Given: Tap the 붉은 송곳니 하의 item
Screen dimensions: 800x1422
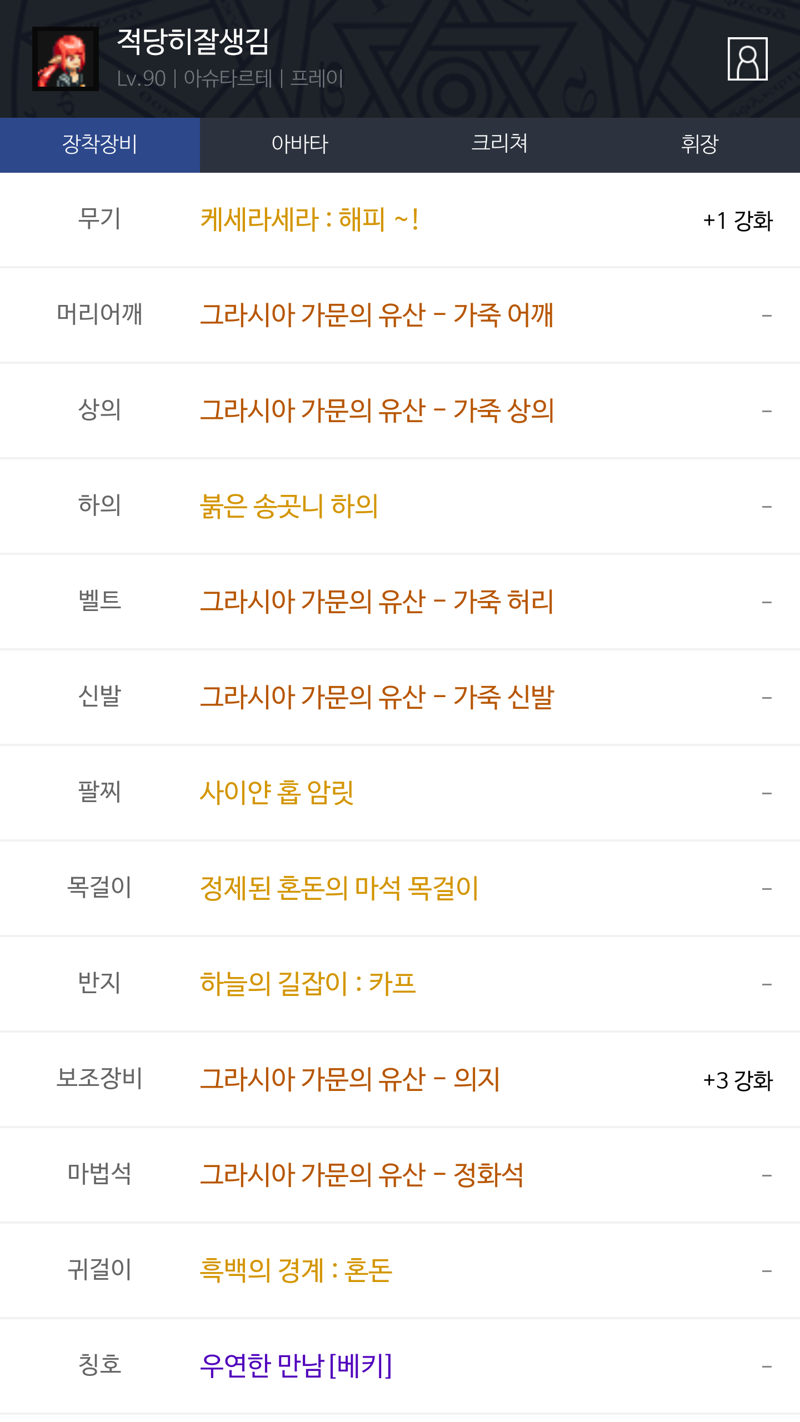Looking at the screenshot, I should (x=289, y=506).
